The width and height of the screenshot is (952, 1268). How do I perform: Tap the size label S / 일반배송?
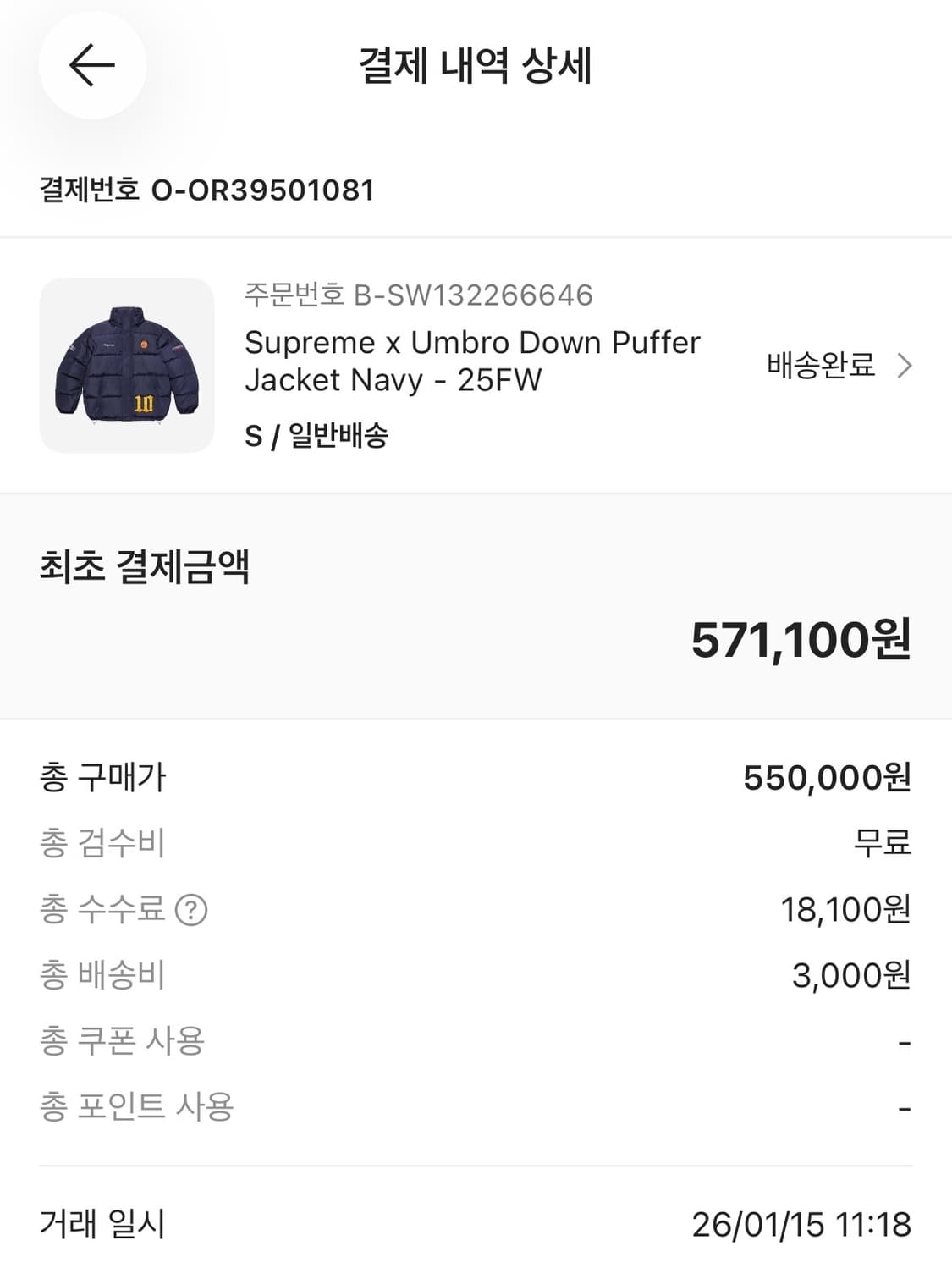tap(316, 434)
